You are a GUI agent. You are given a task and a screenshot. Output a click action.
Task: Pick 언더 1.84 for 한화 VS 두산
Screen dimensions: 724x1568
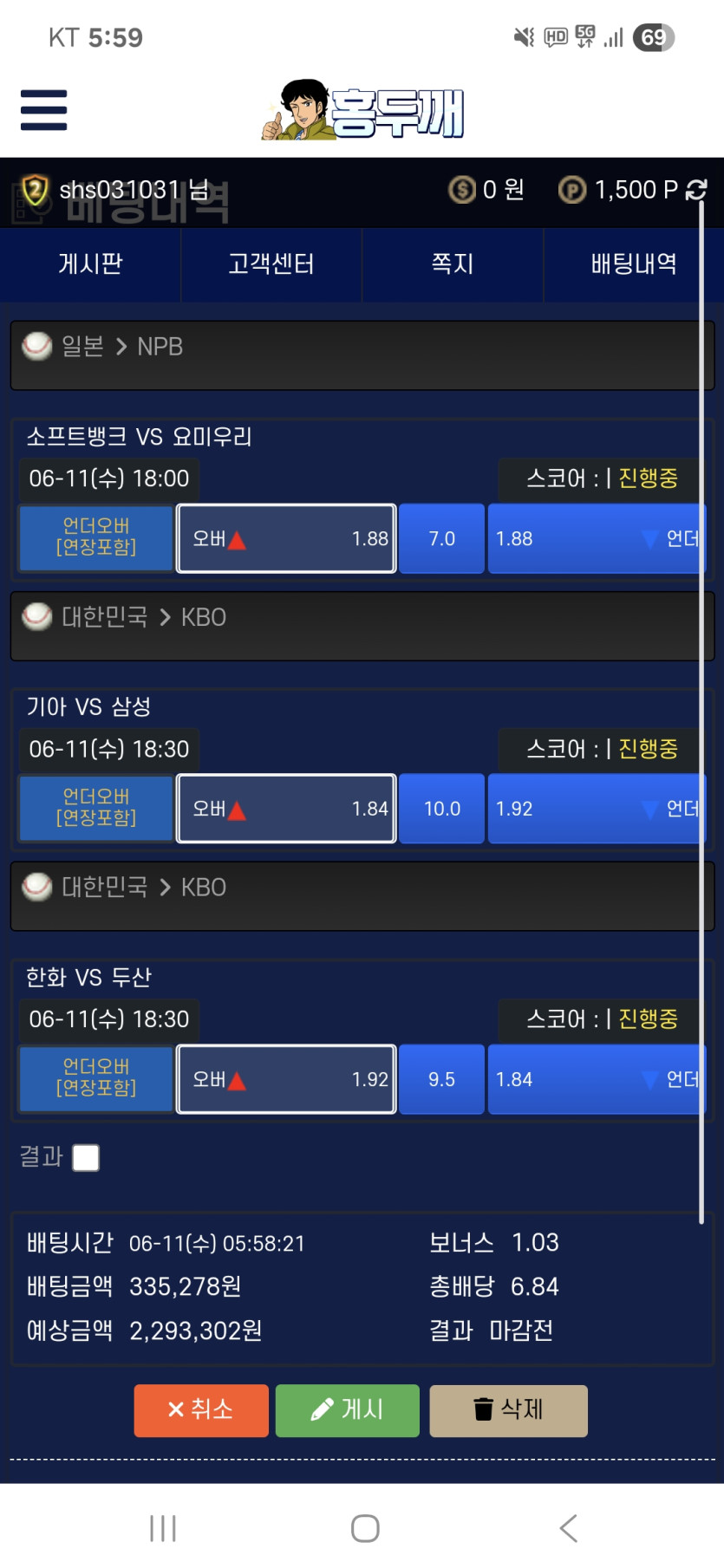pyautogui.click(x=597, y=1079)
